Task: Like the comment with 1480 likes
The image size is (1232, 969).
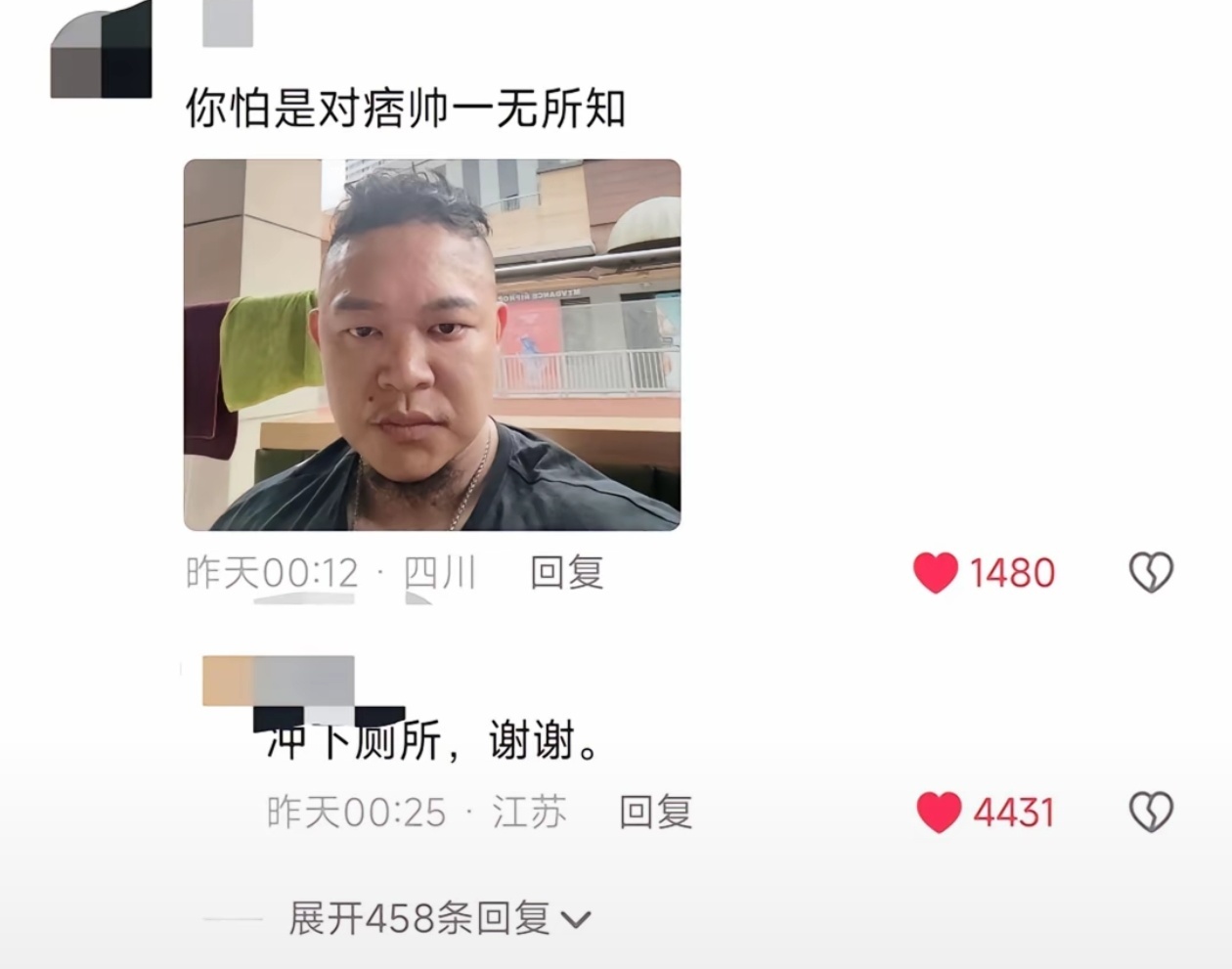Action: pyautogui.click(x=936, y=573)
